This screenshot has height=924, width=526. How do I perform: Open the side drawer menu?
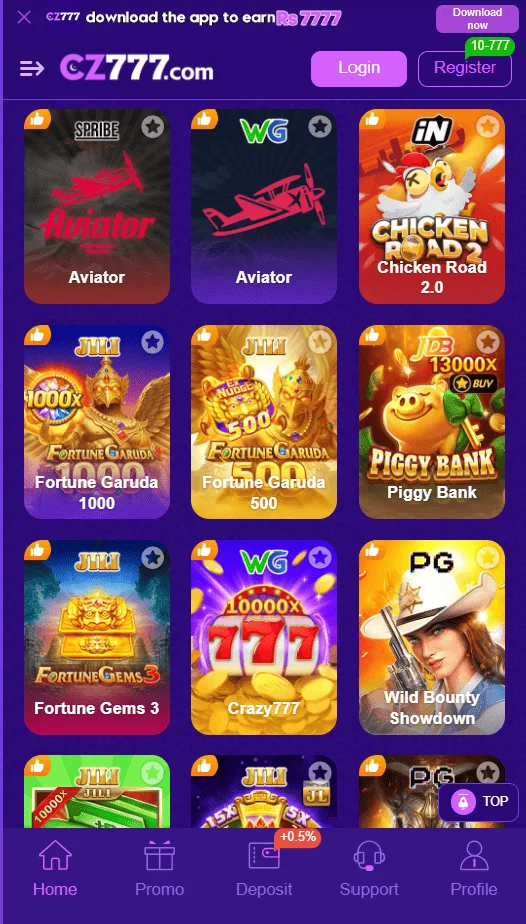[32, 69]
